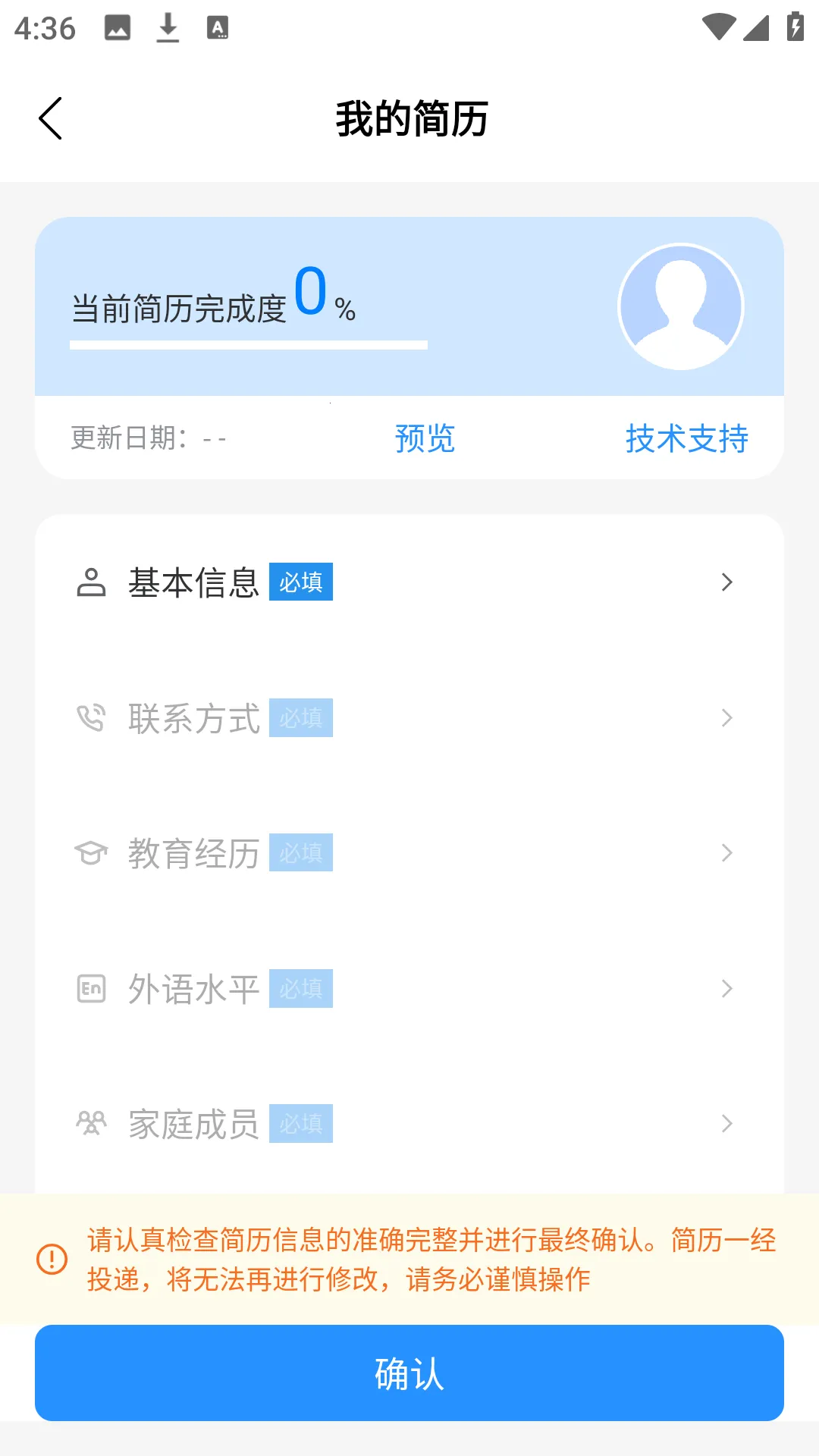Click the phone icon next to 联系方式
The height and width of the screenshot is (1456, 819).
pyautogui.click(x=92, y=717)
